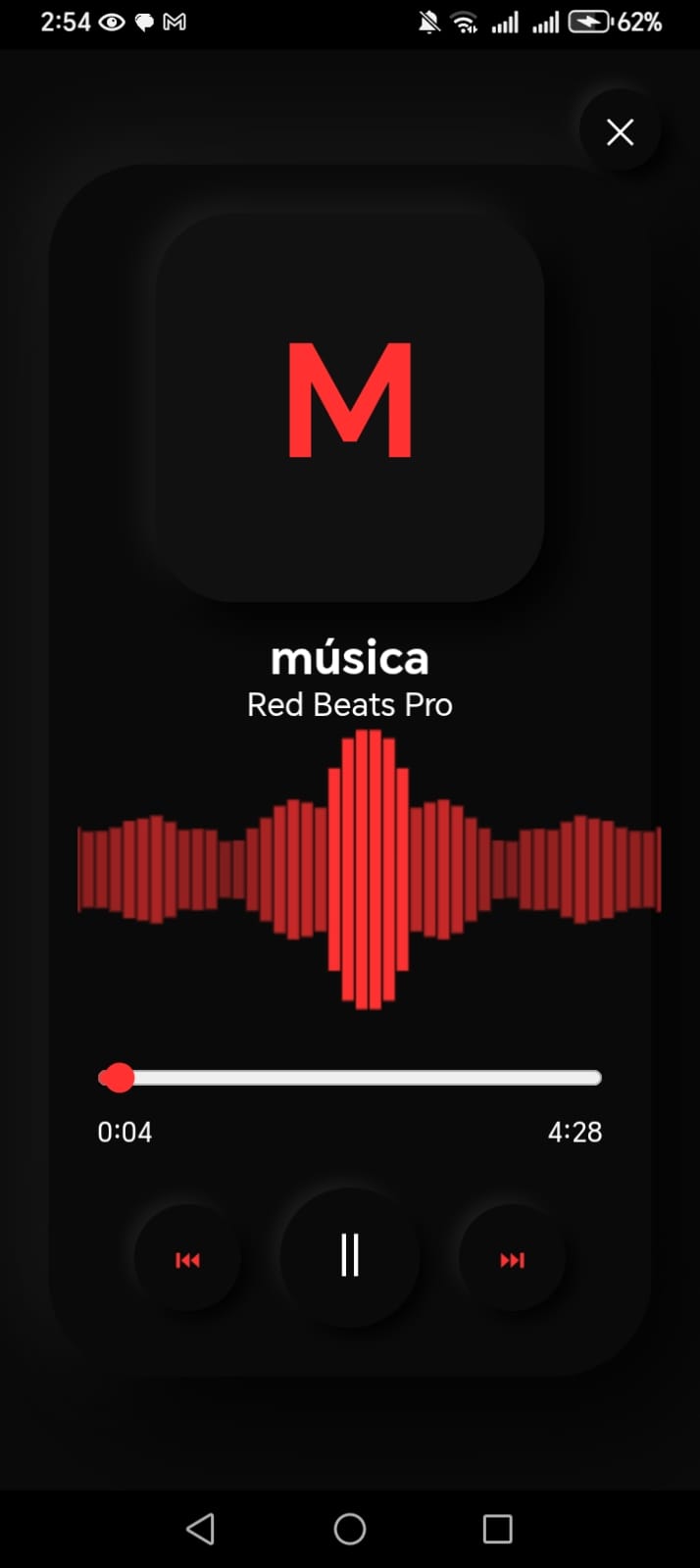
Task: Skip to the previous track
Action: [x=187, y=1260]
